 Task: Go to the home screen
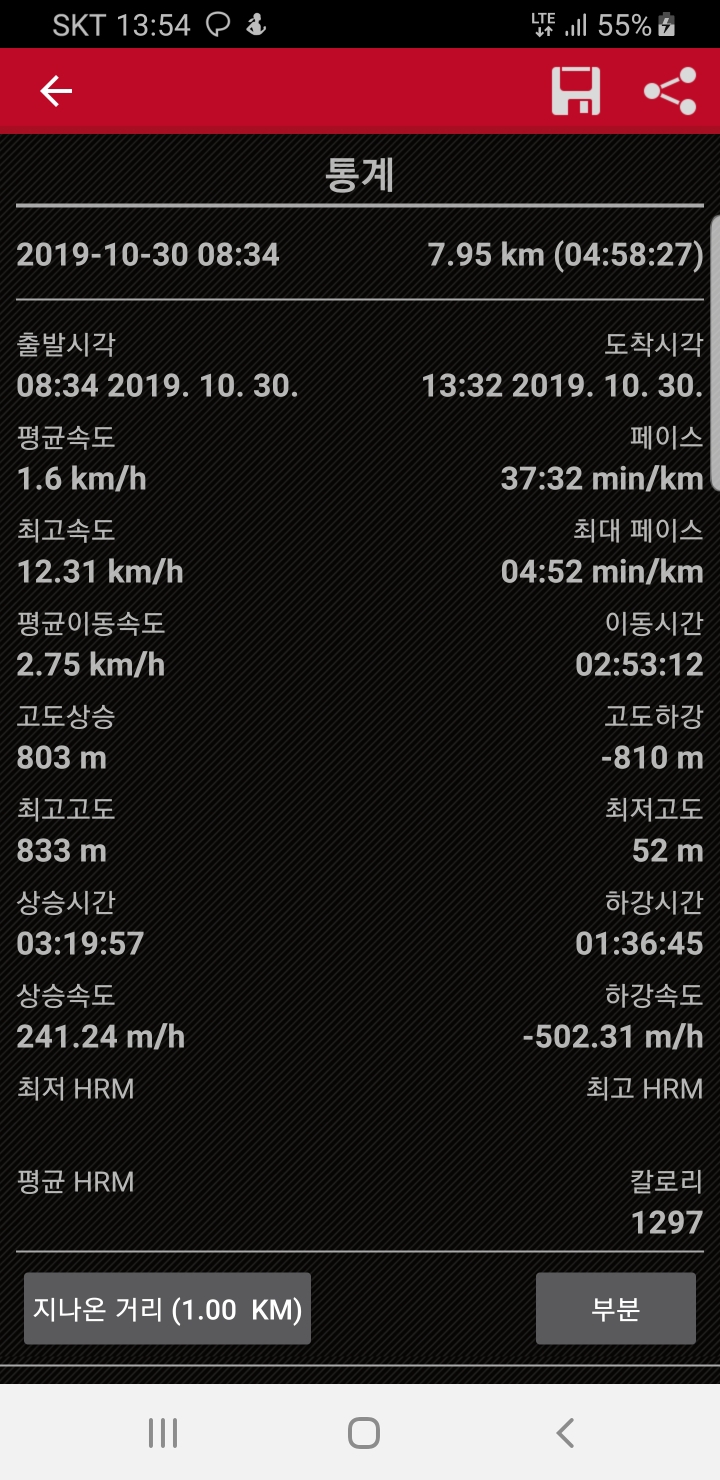coord(363,1433)
